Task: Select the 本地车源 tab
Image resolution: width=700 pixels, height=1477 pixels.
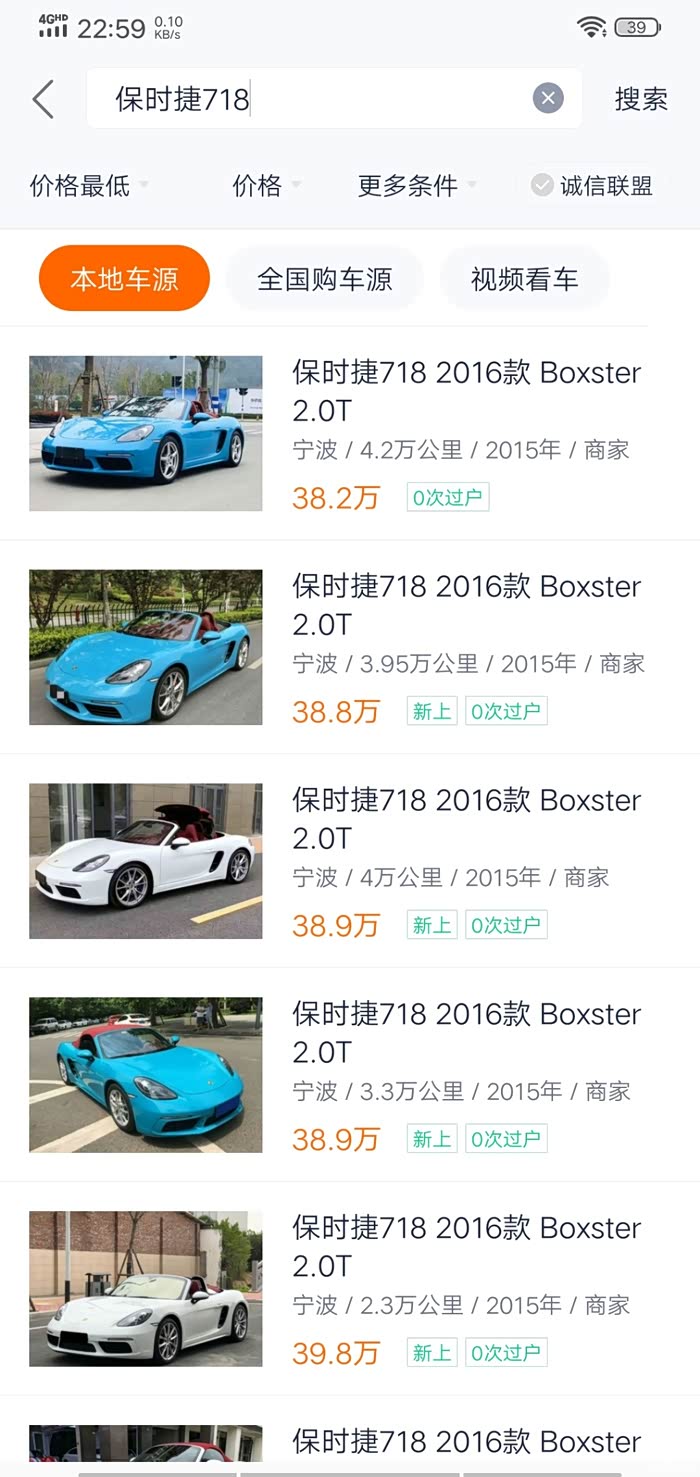Action: (x=124, y=279)
